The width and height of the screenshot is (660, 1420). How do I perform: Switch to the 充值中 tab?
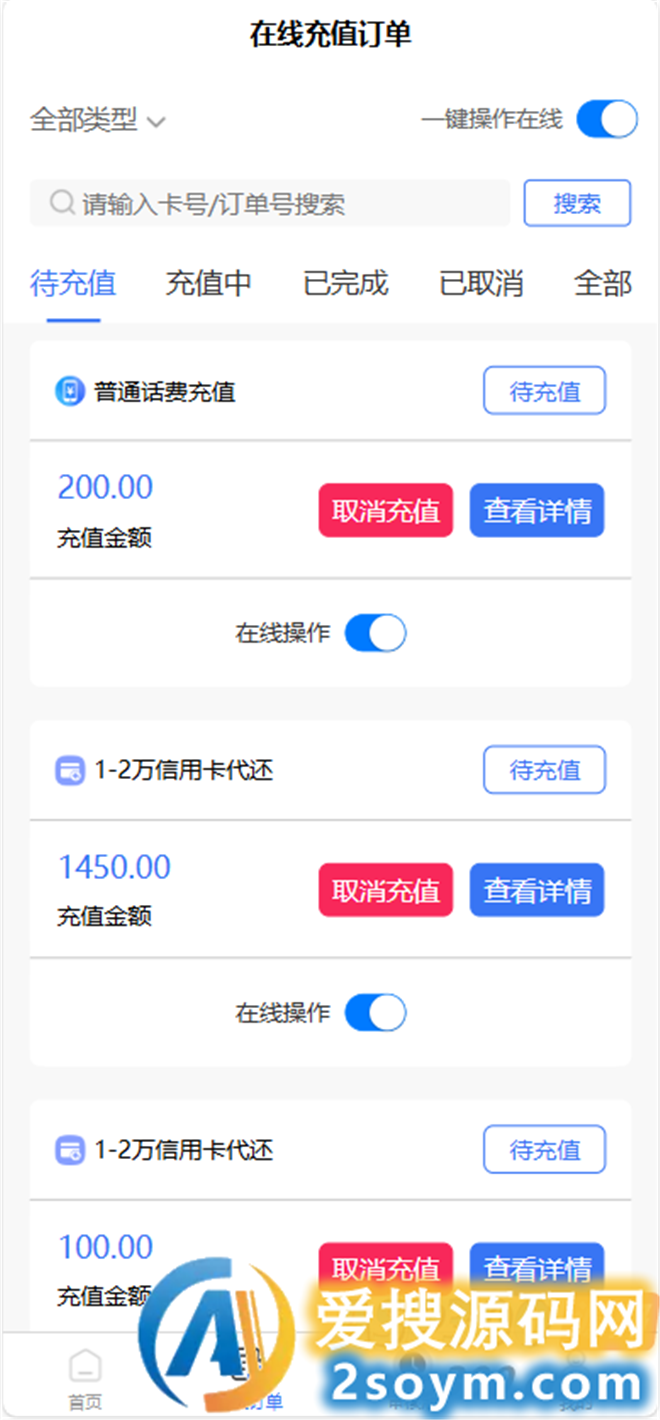(x=208, y=283)
